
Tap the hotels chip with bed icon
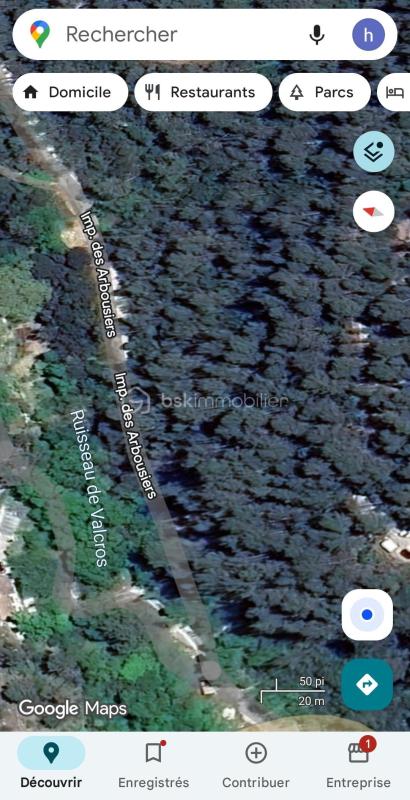pos(394,92)
